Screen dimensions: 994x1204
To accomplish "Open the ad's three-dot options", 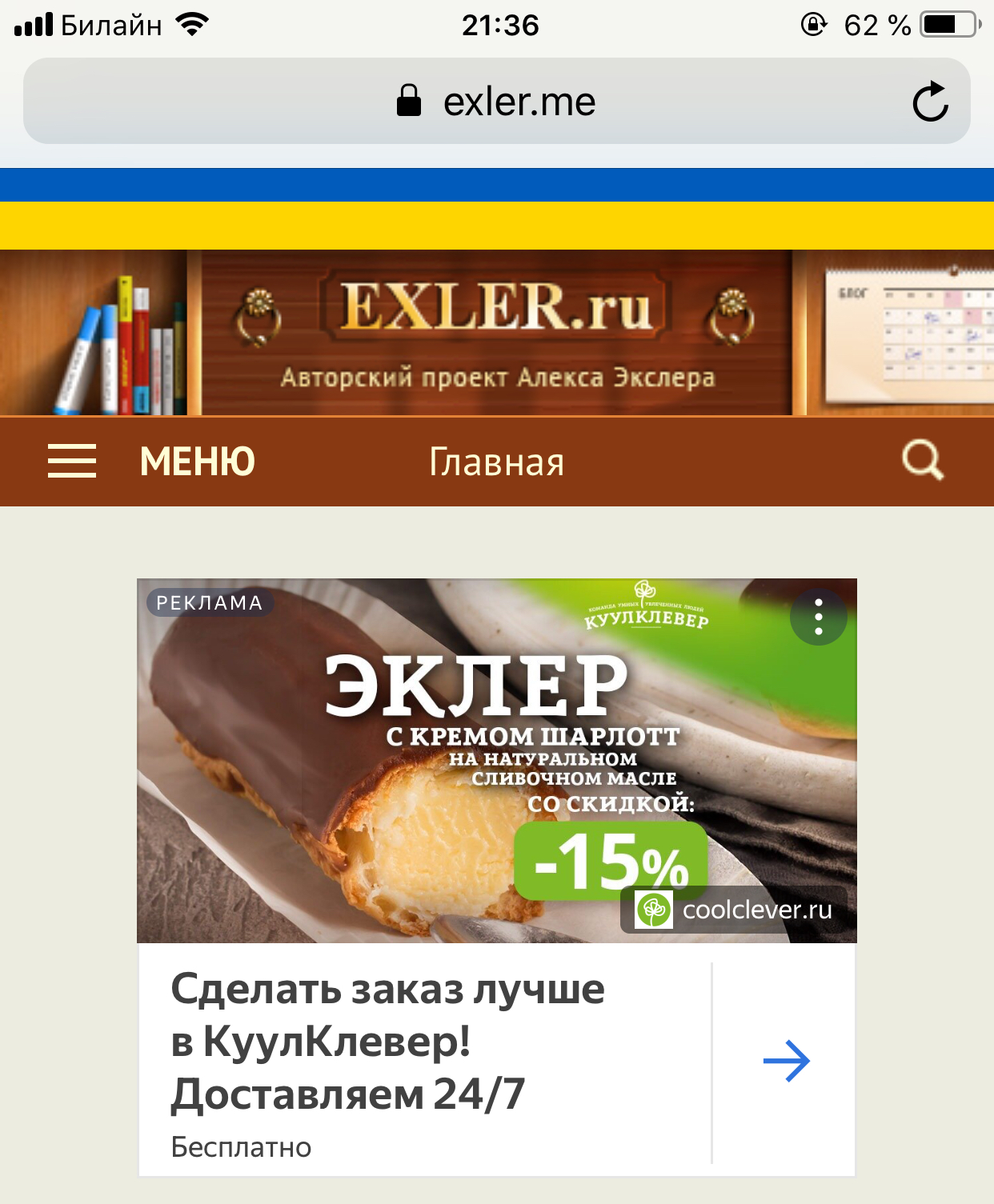I will tap(818, 617).
